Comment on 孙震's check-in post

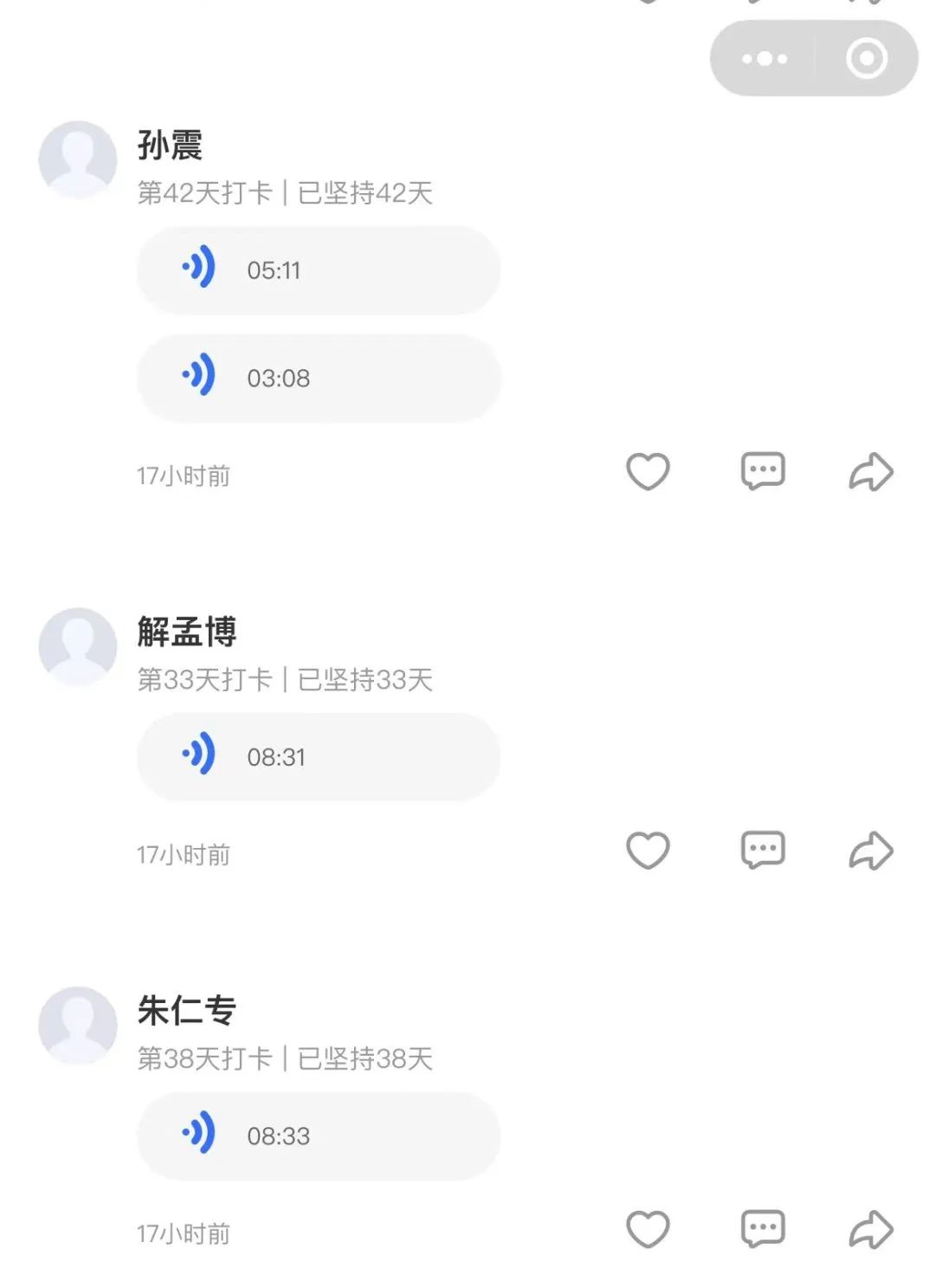click(x=763, y=472)
